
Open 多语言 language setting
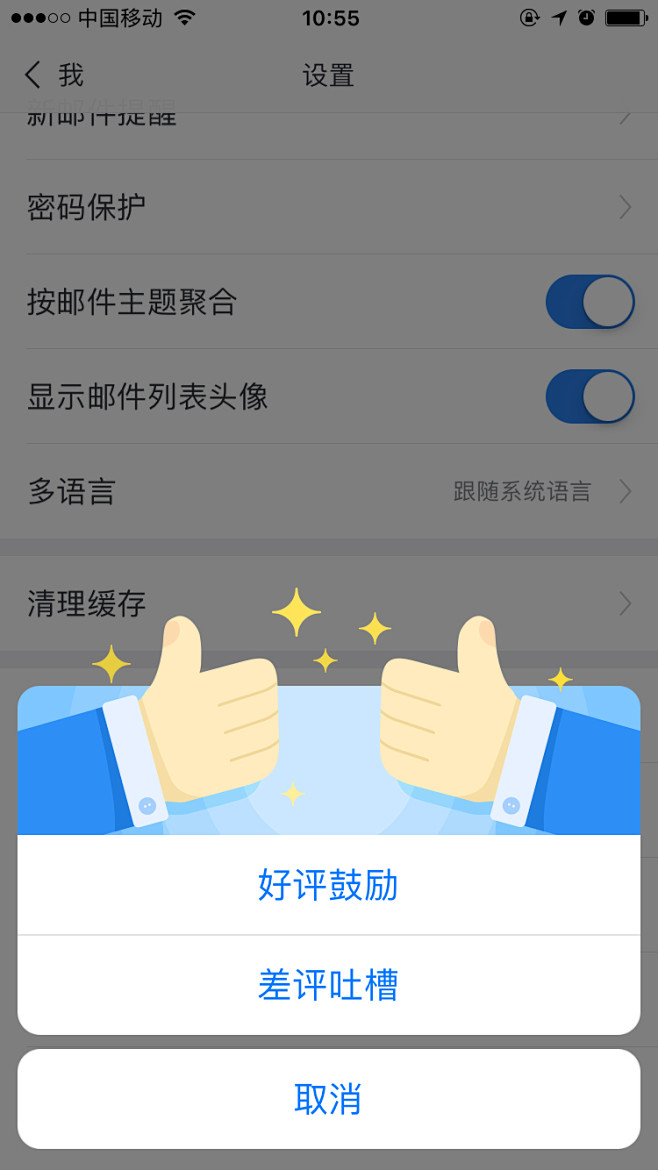click(x=328, y=492)
